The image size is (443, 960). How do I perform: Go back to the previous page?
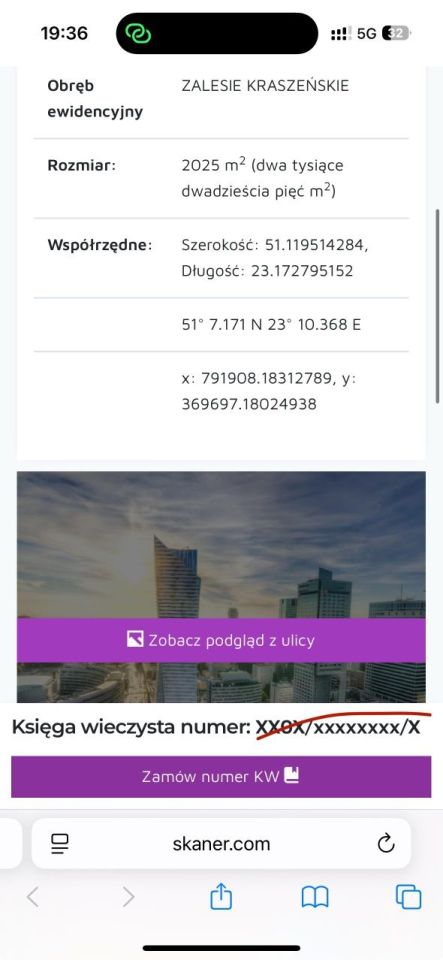(33, 898)
